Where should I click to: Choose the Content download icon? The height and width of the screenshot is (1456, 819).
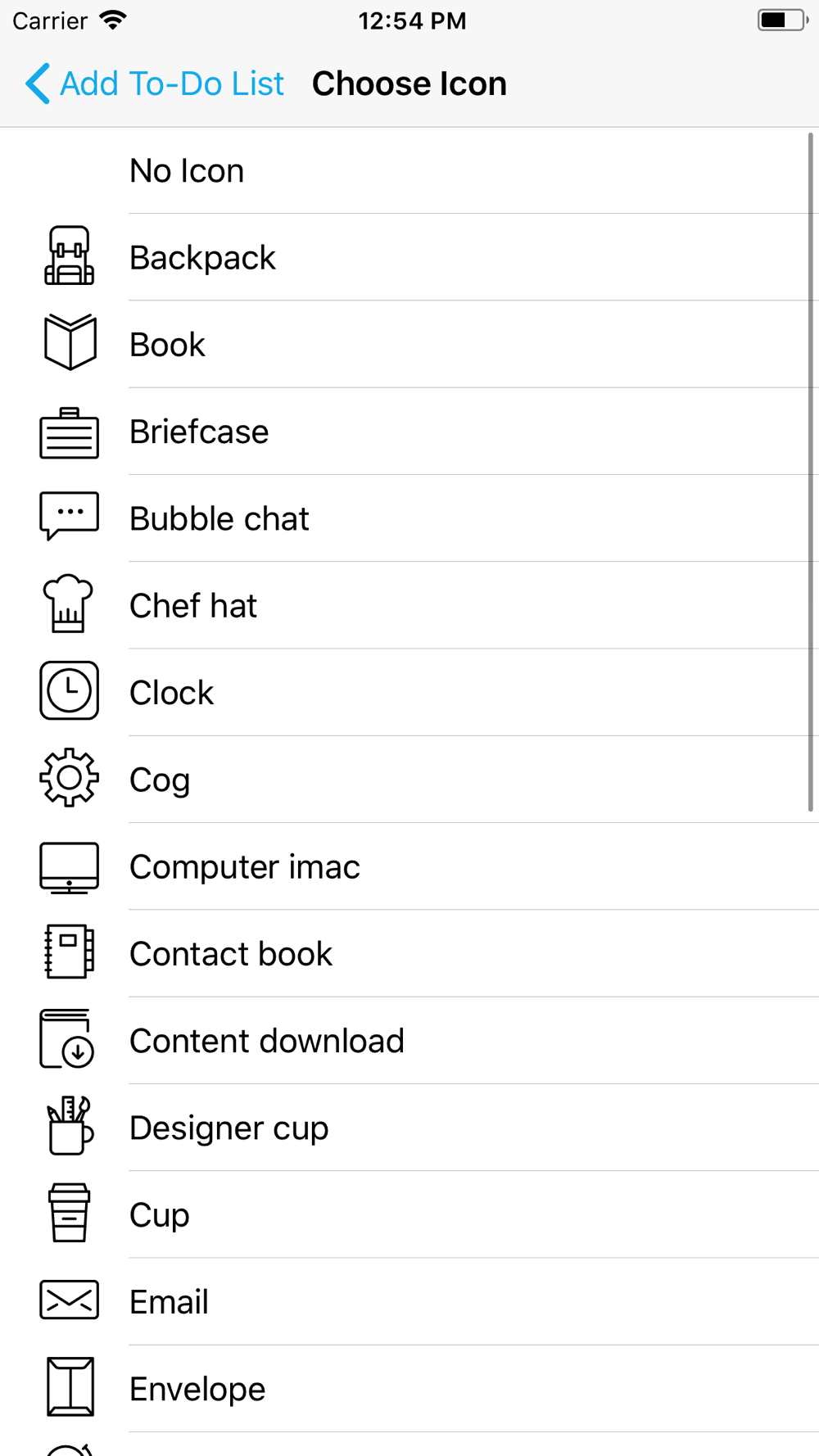point(409,1040)
